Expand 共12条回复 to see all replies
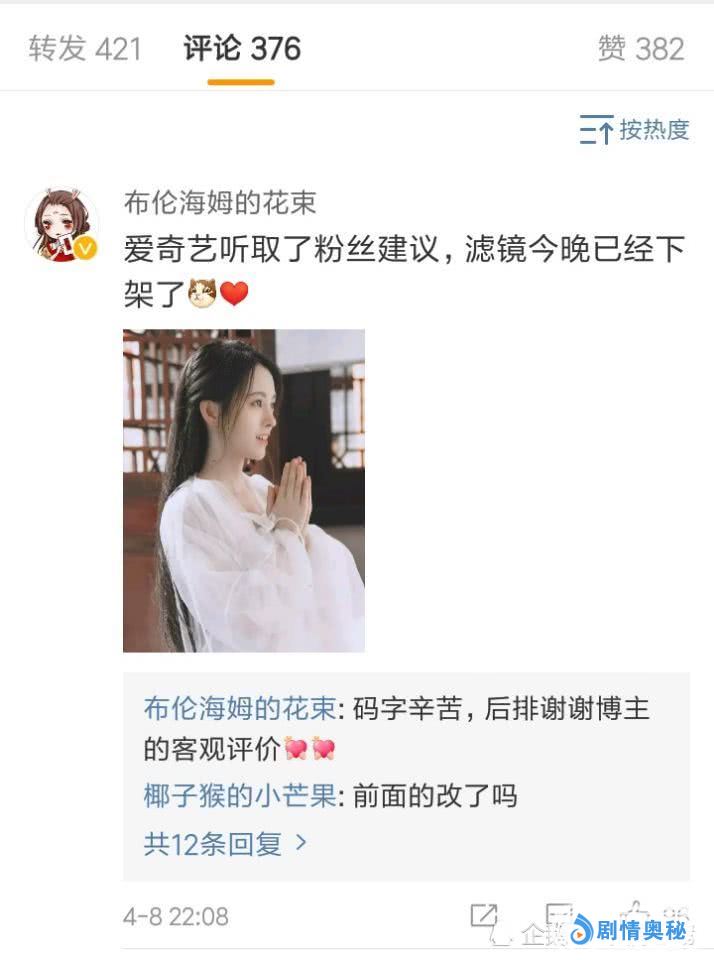This screenshot has width=714, height=960. [x=225, y=844]
